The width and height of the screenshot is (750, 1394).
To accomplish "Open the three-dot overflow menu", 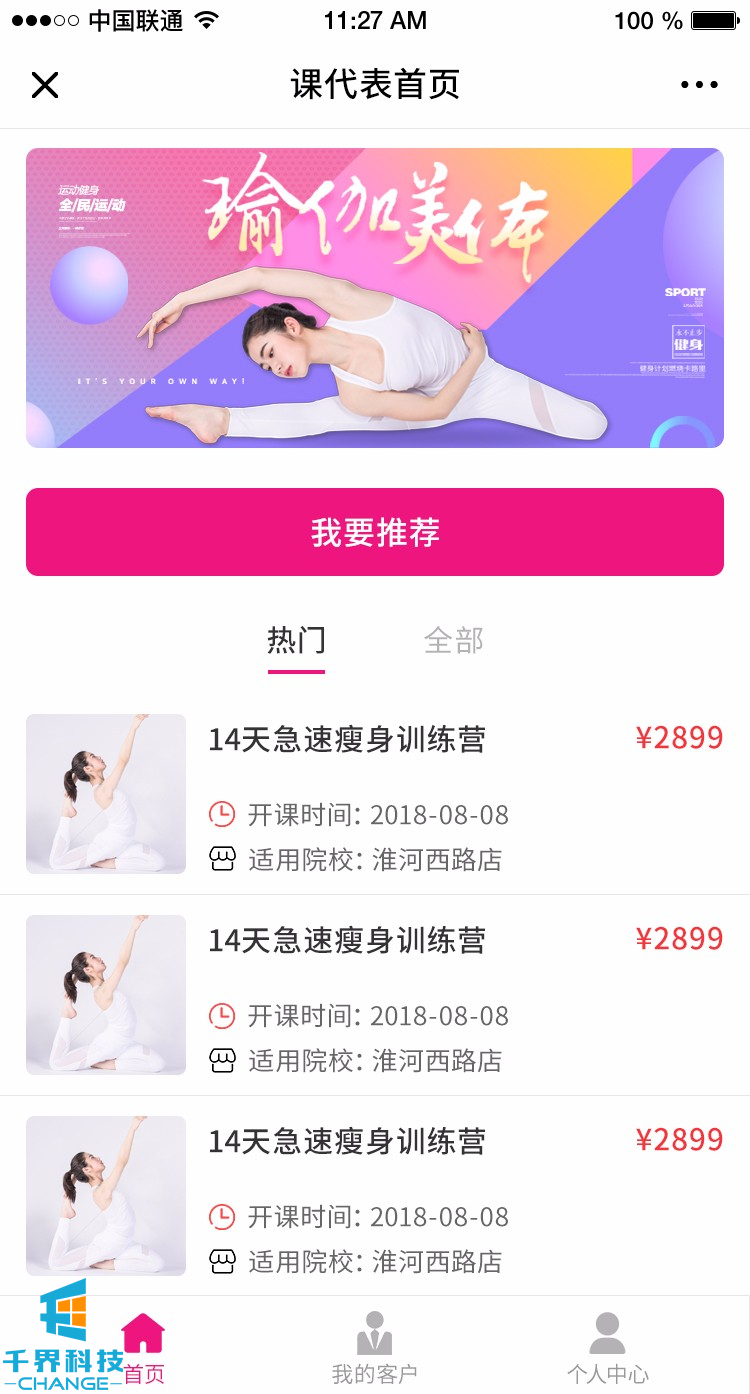I will coord(699,85).
